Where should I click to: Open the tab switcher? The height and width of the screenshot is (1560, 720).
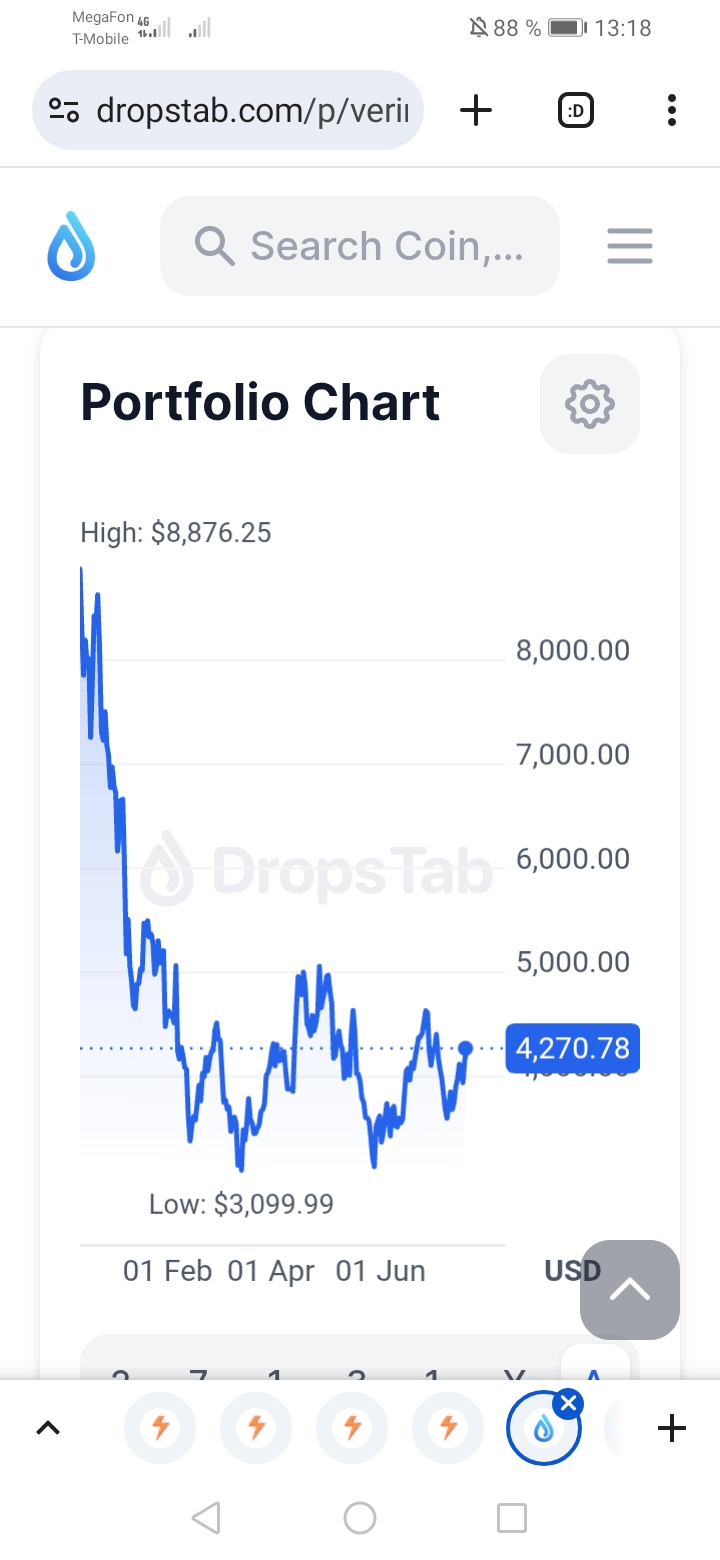click(x=576, y=110)
